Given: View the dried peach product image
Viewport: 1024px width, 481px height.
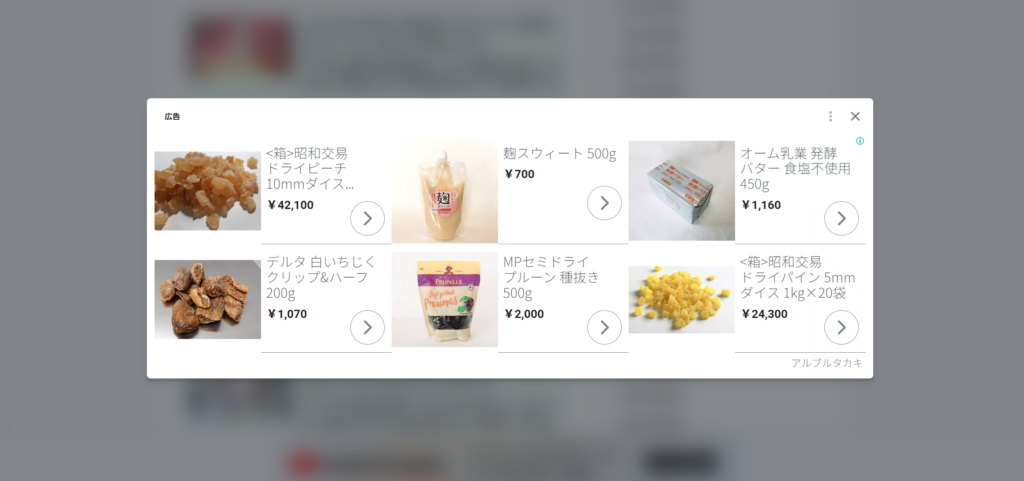Looking at the screenshot, I should coord(207,191).
